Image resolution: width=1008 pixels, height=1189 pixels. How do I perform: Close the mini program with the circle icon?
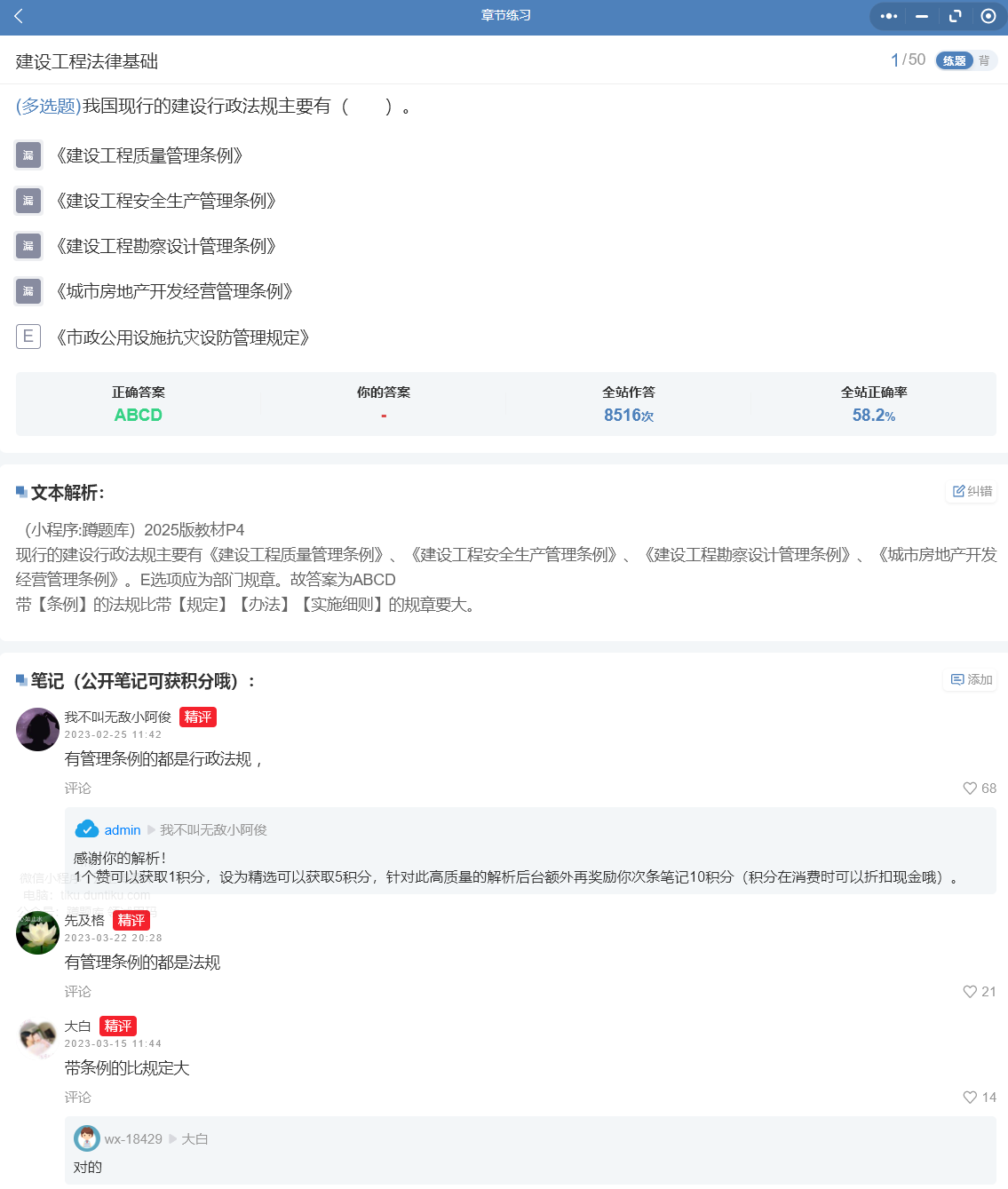click(x=988, y=16)
